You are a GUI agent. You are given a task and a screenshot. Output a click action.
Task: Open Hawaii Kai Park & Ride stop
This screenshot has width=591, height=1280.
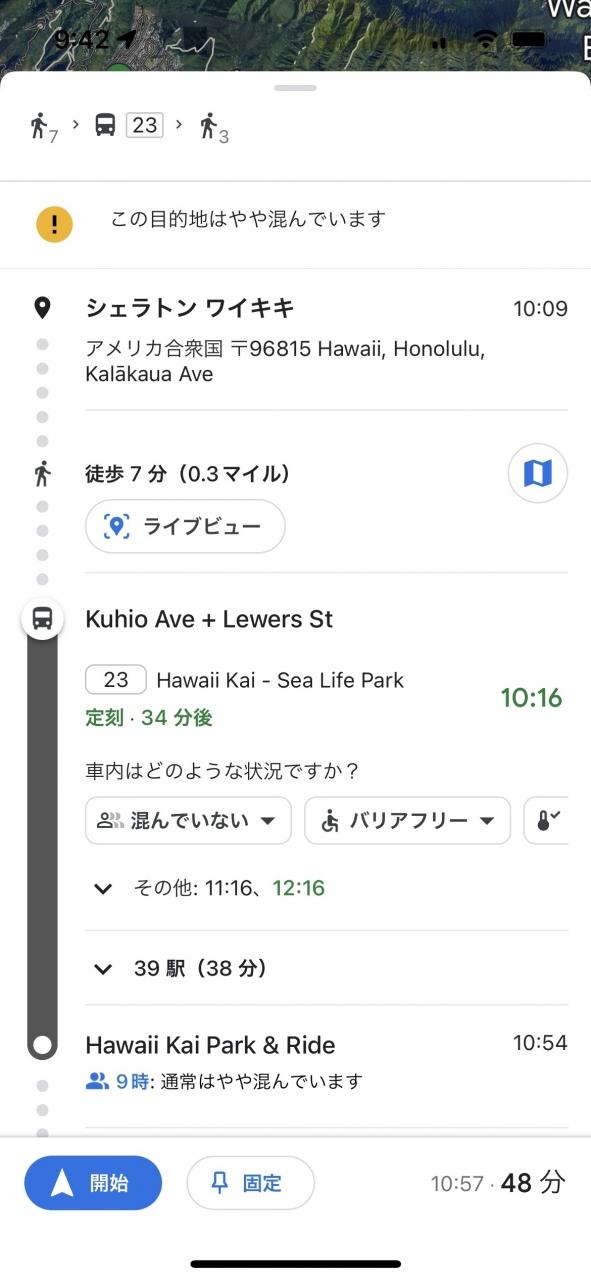pyautogui.click(x=210, y=1045)
